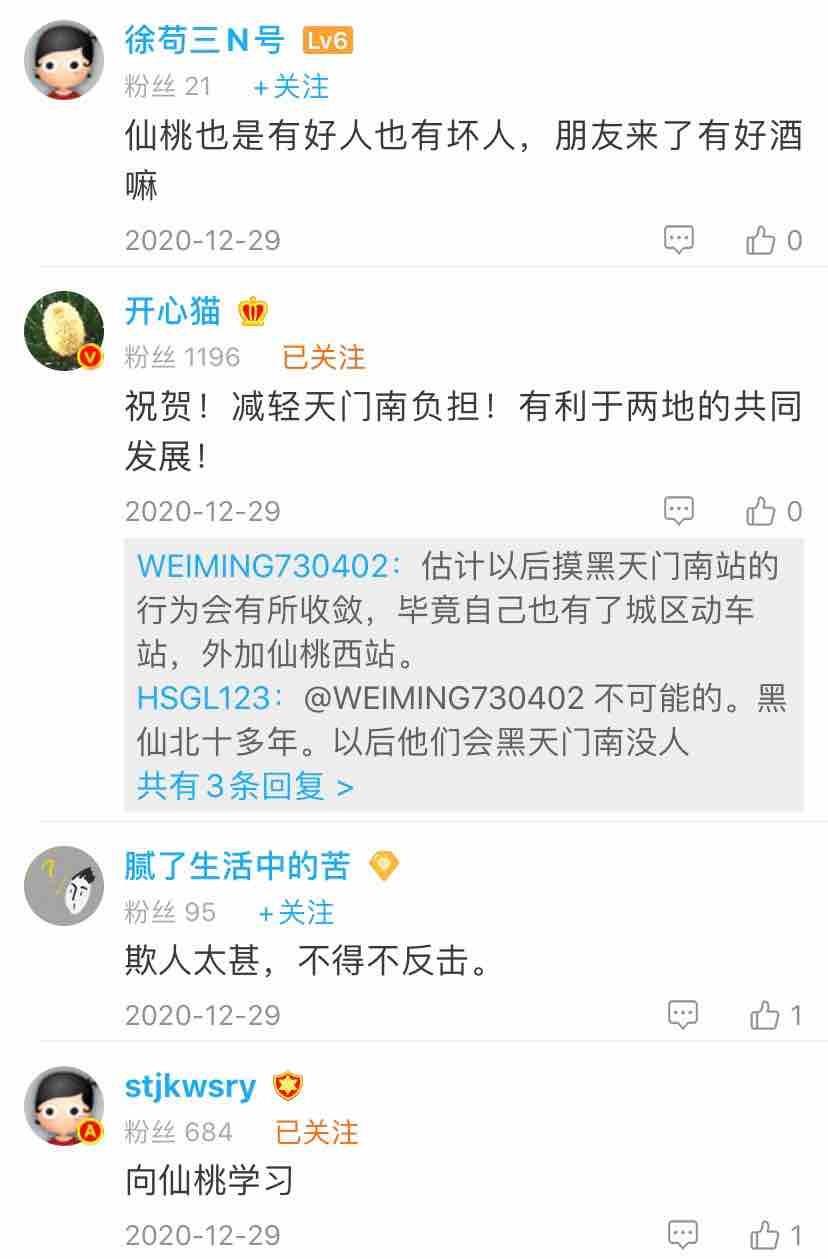Viewport: 828px width, 1259px height.
Task: Like stjkwsry's comment 向仙桃学习
Action: coord(766,1234)
